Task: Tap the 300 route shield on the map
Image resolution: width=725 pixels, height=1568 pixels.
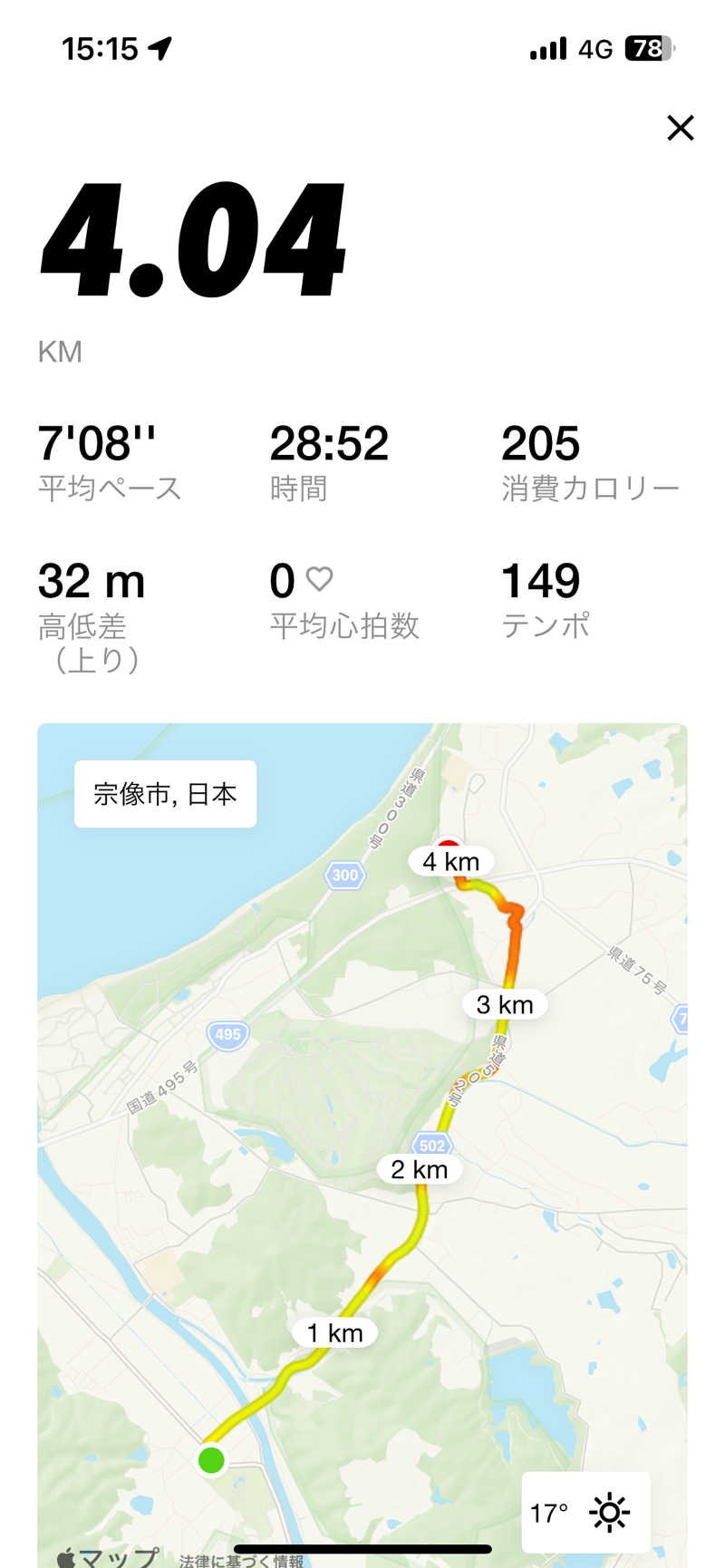Action: [344, 876]
